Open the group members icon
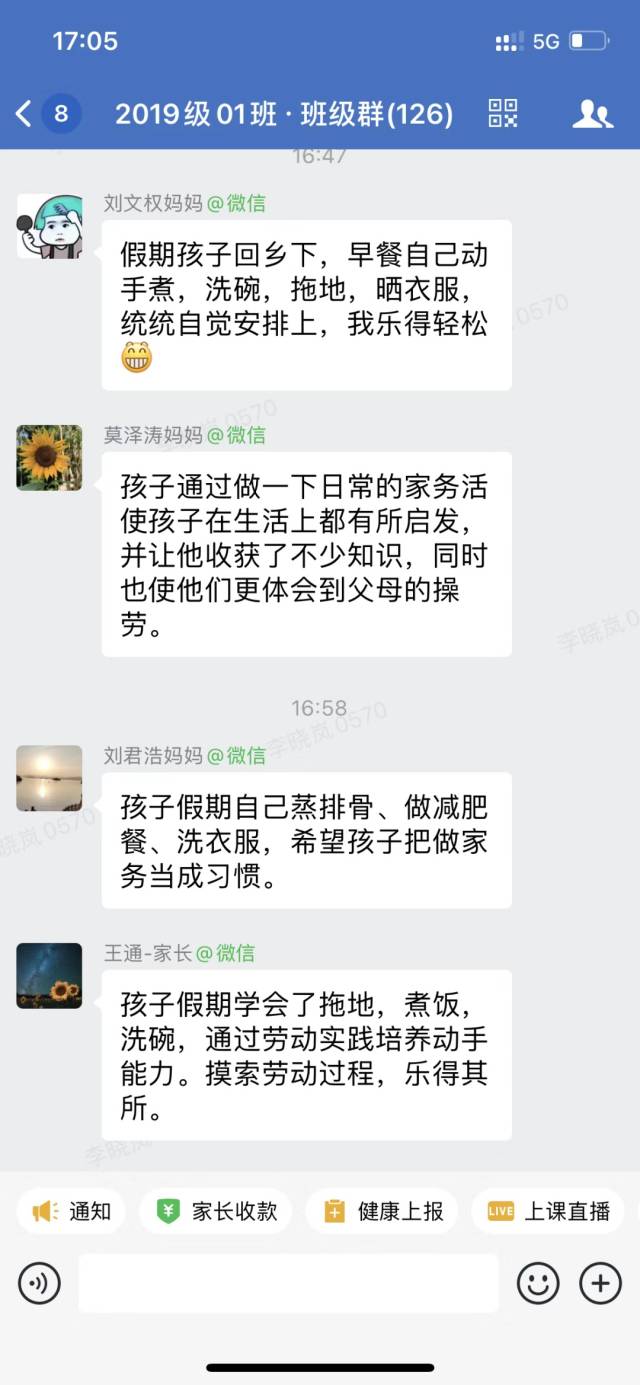Screen dimensions: 640x1385 592,114
